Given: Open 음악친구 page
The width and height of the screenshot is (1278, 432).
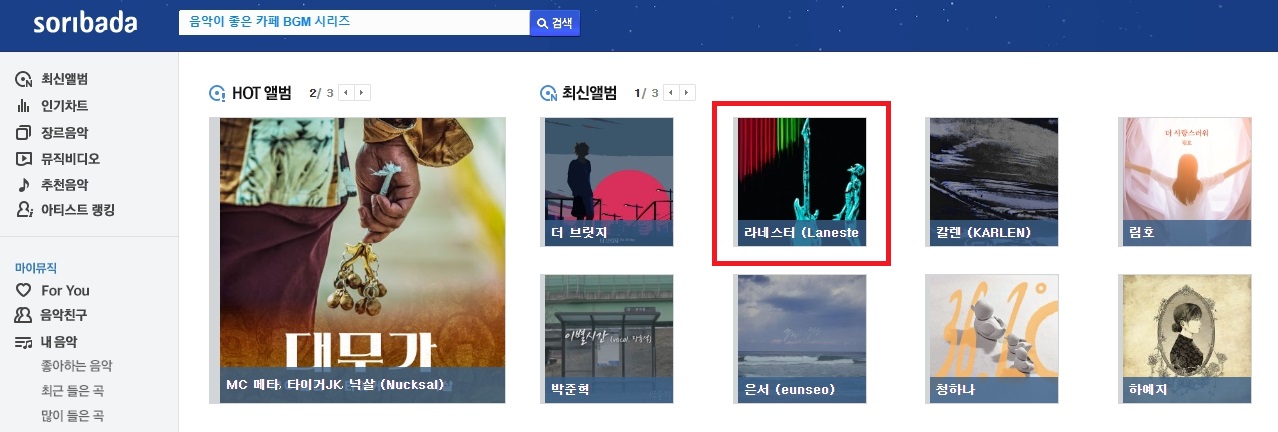Looking at the screenshot, I should (x=64, y=315).
